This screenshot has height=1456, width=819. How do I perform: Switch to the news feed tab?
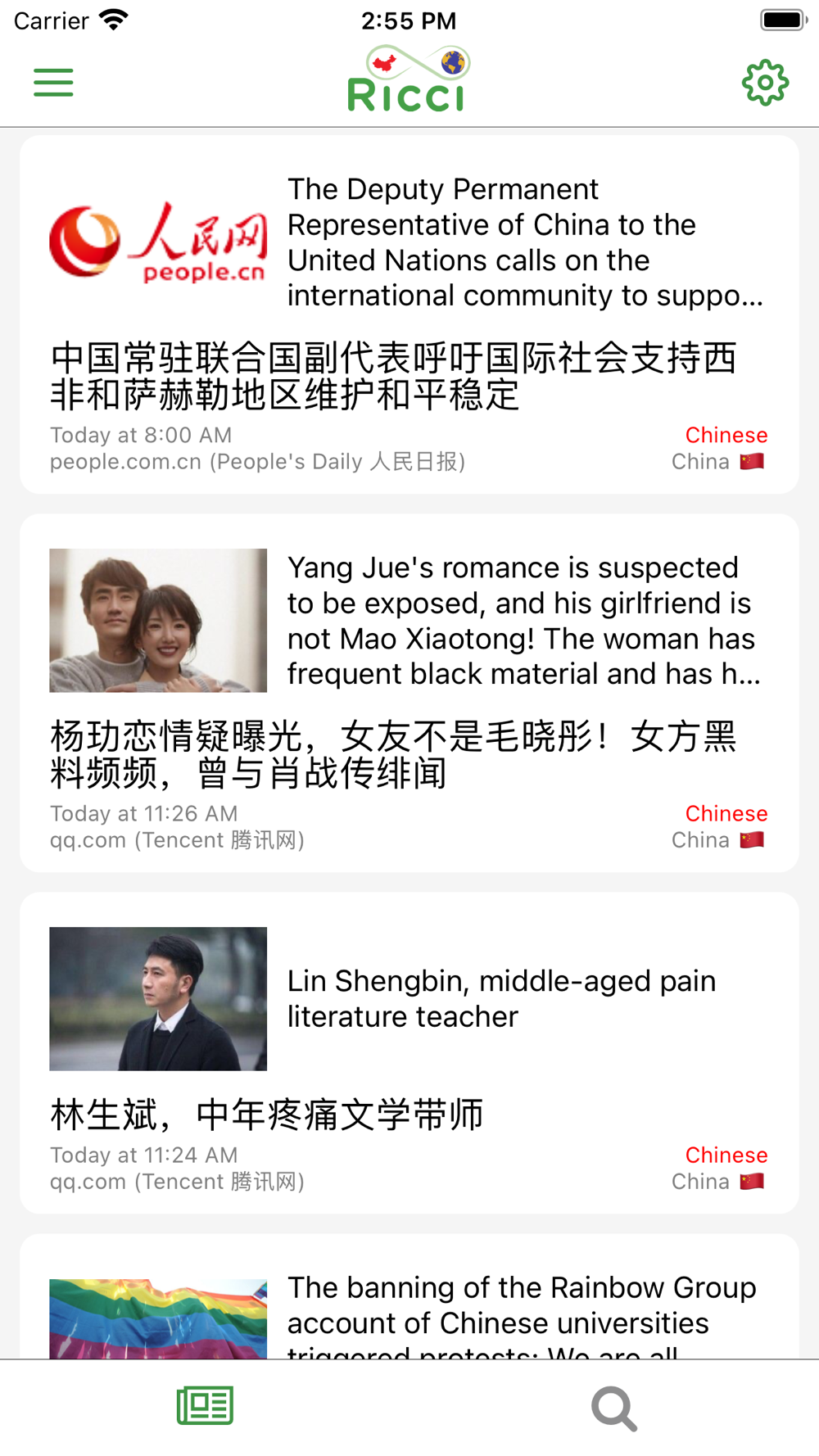205,1405
